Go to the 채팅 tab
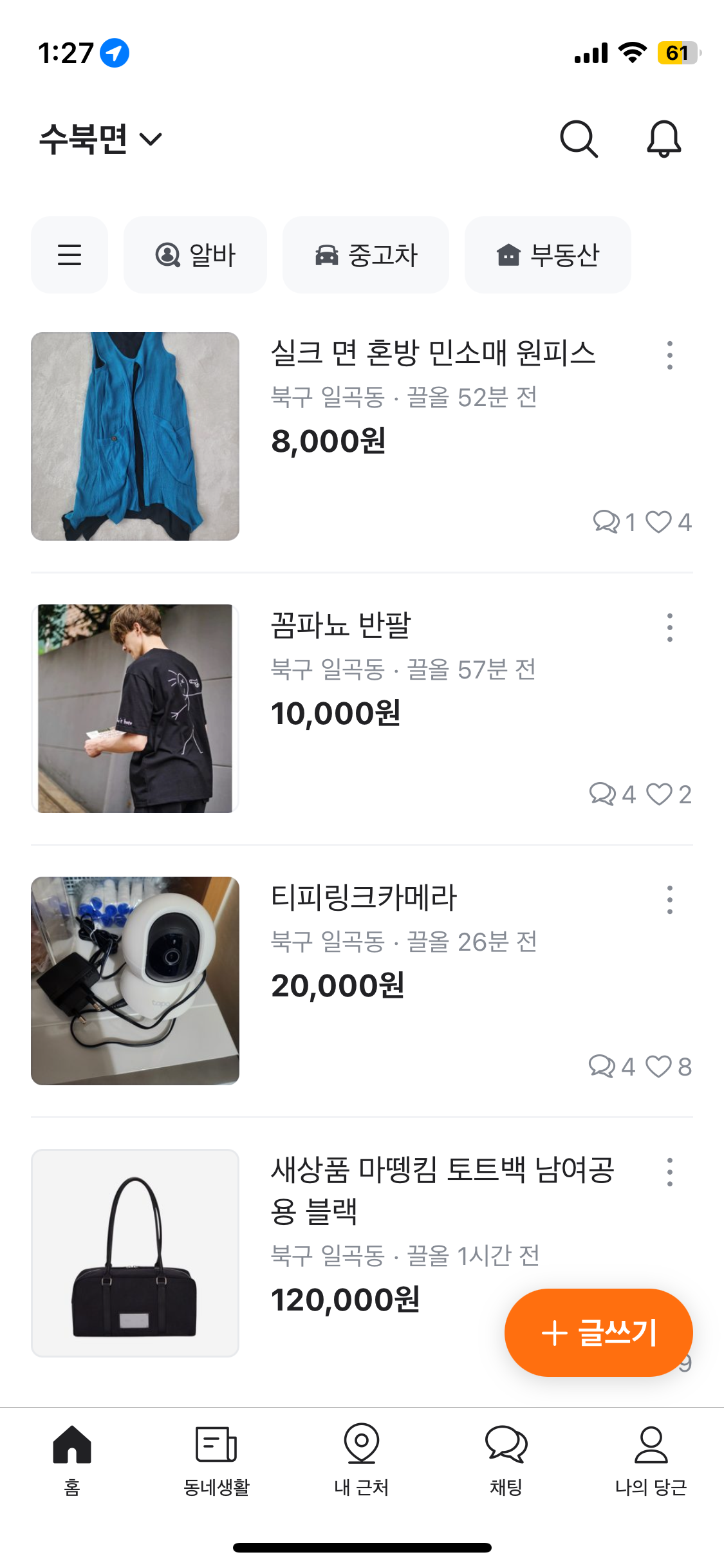Image resolution: width=724 pixels, height=1568 pixels. tap(506, 1460)
